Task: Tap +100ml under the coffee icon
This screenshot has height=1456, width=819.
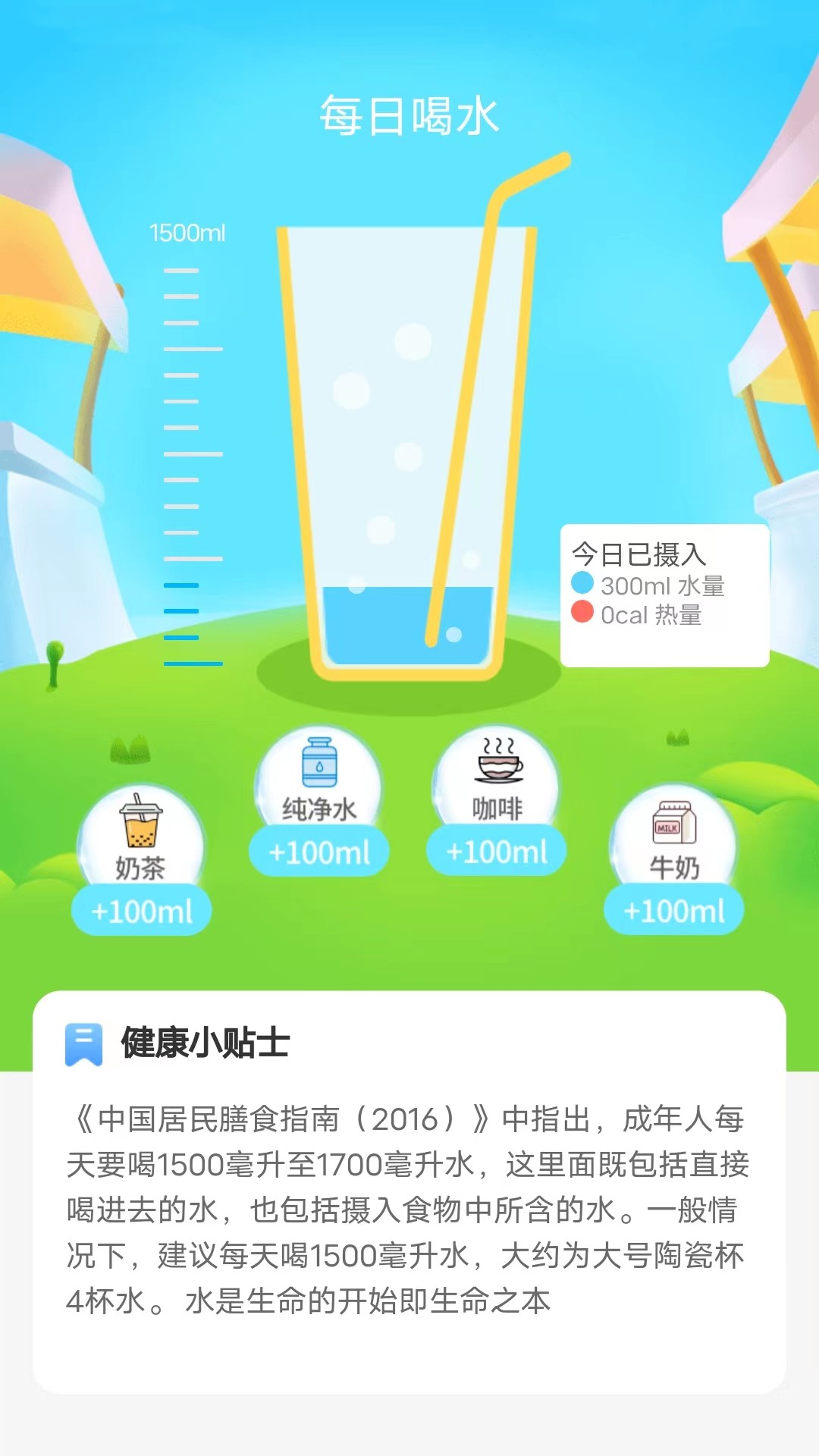Action: click(498, 851)
